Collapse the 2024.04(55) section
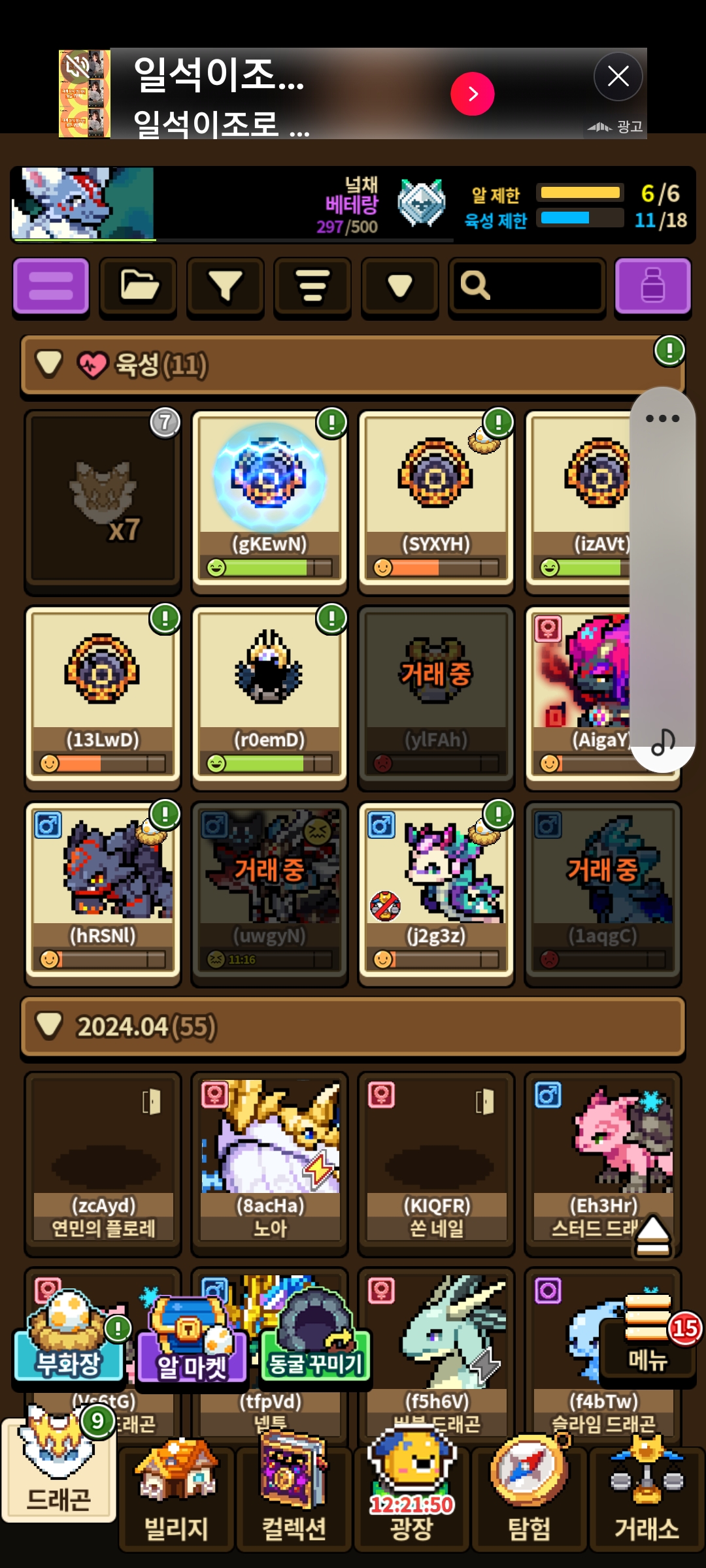The width and height of the screenshot is (706, 1568). pyautogui.click(x=50, y=1026)
